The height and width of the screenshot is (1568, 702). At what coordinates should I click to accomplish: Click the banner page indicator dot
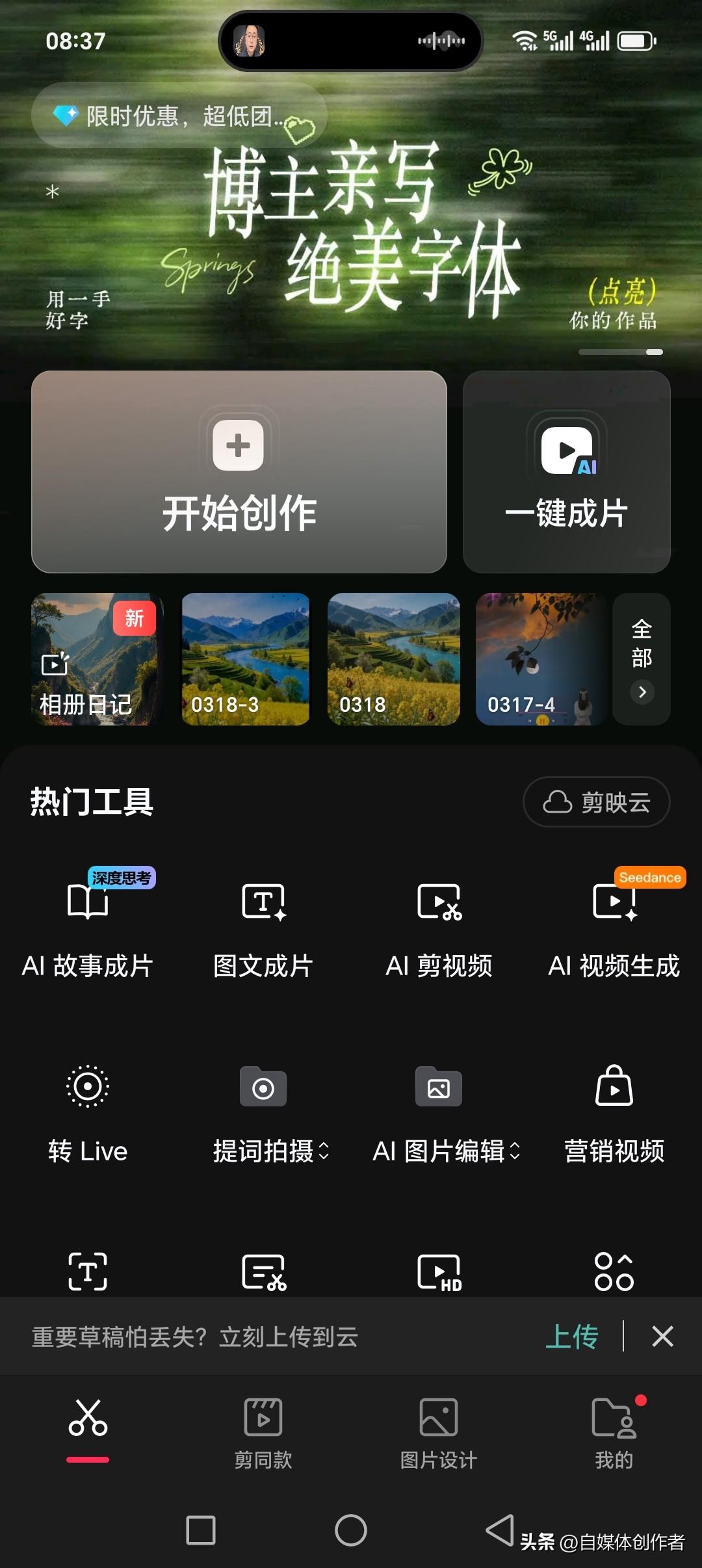tap(655, 353)
